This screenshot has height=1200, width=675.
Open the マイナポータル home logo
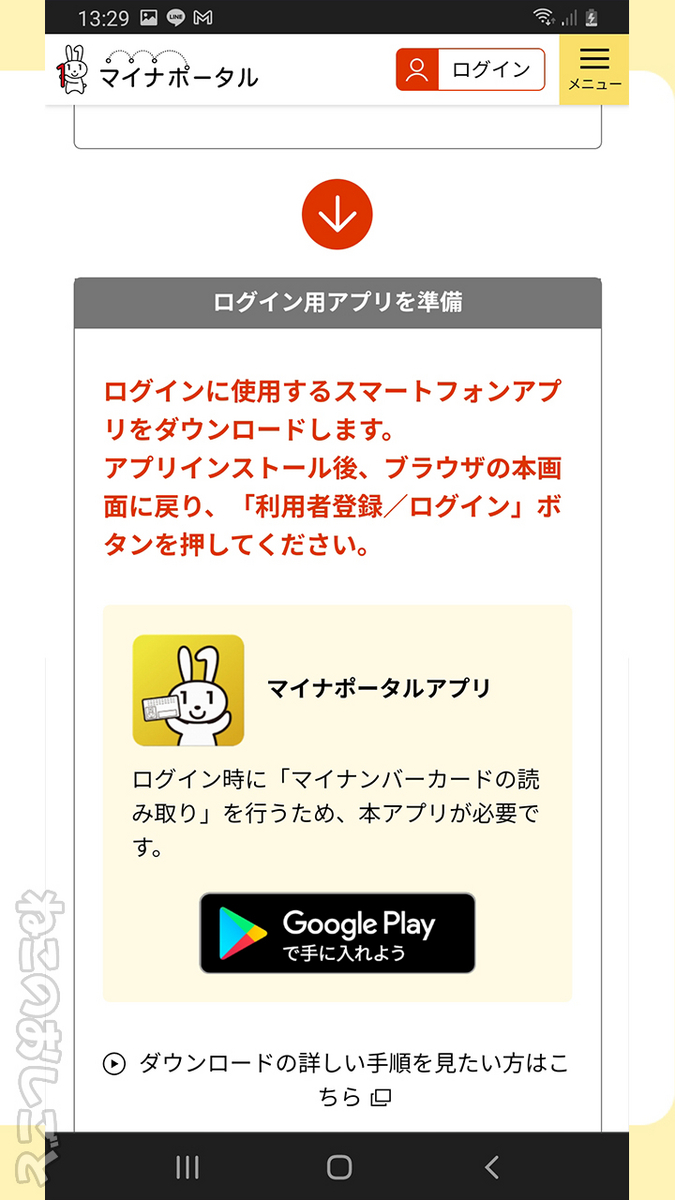click(x=158, y=71)
